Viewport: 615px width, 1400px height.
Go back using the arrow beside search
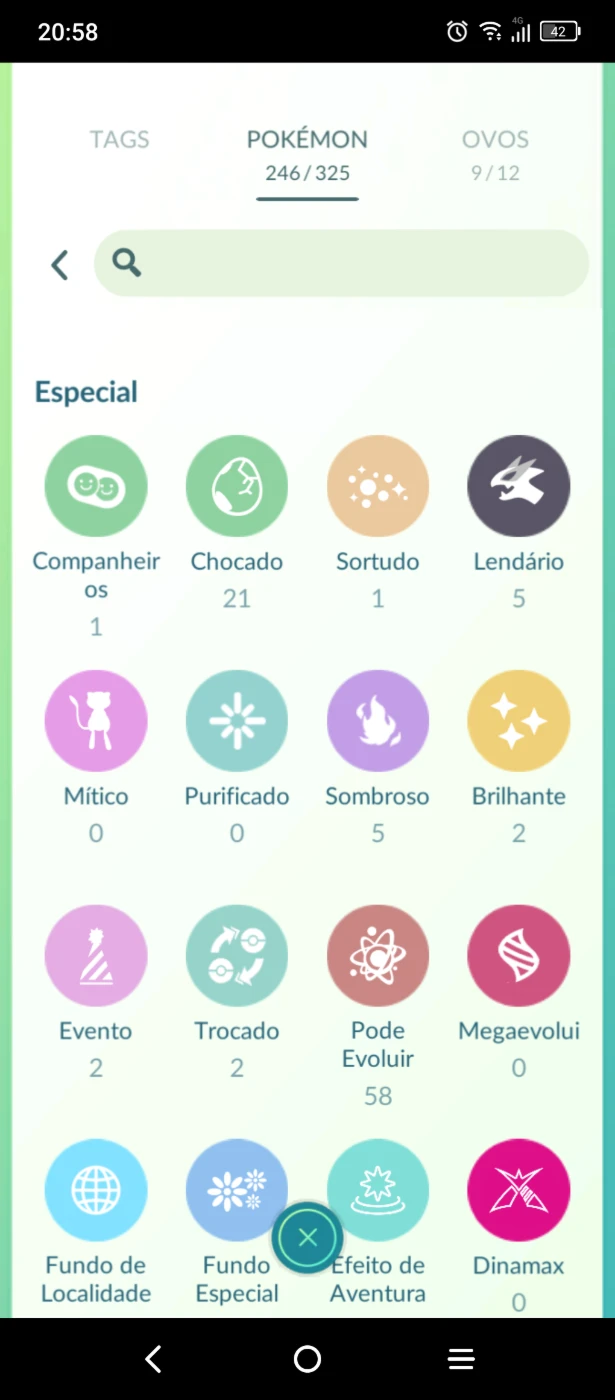60,265
